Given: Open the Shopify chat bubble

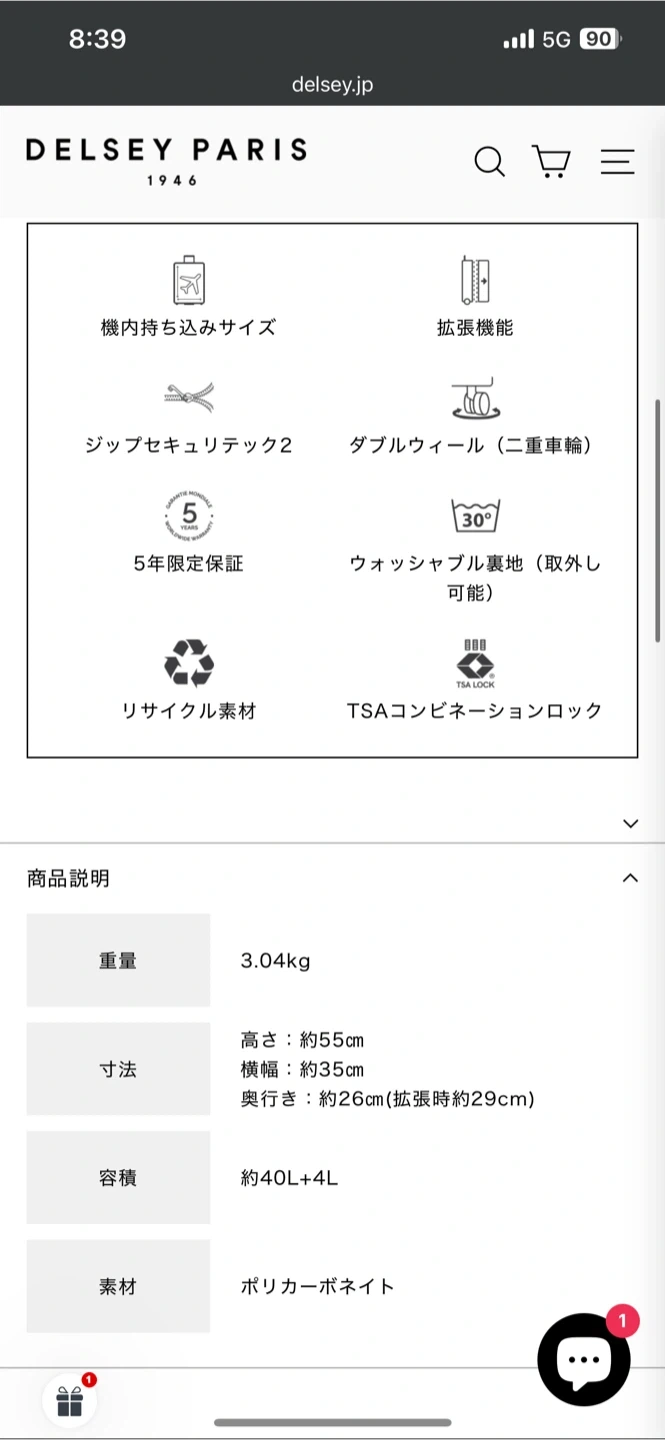Looking at the screenshot, I should coord(584,1359).
